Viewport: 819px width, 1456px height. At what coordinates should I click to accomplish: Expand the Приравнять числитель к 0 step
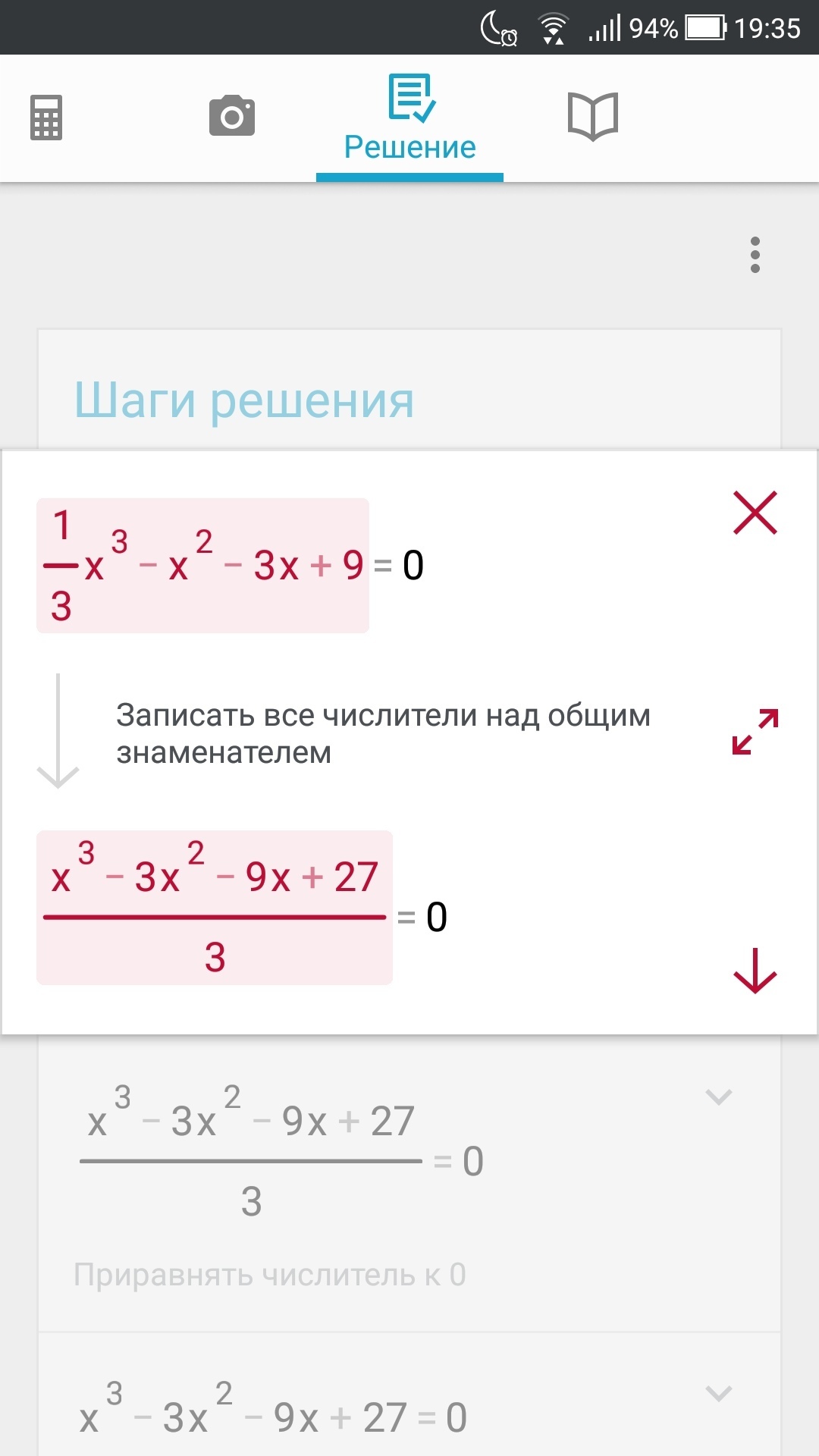click(x=718, y=1097)
